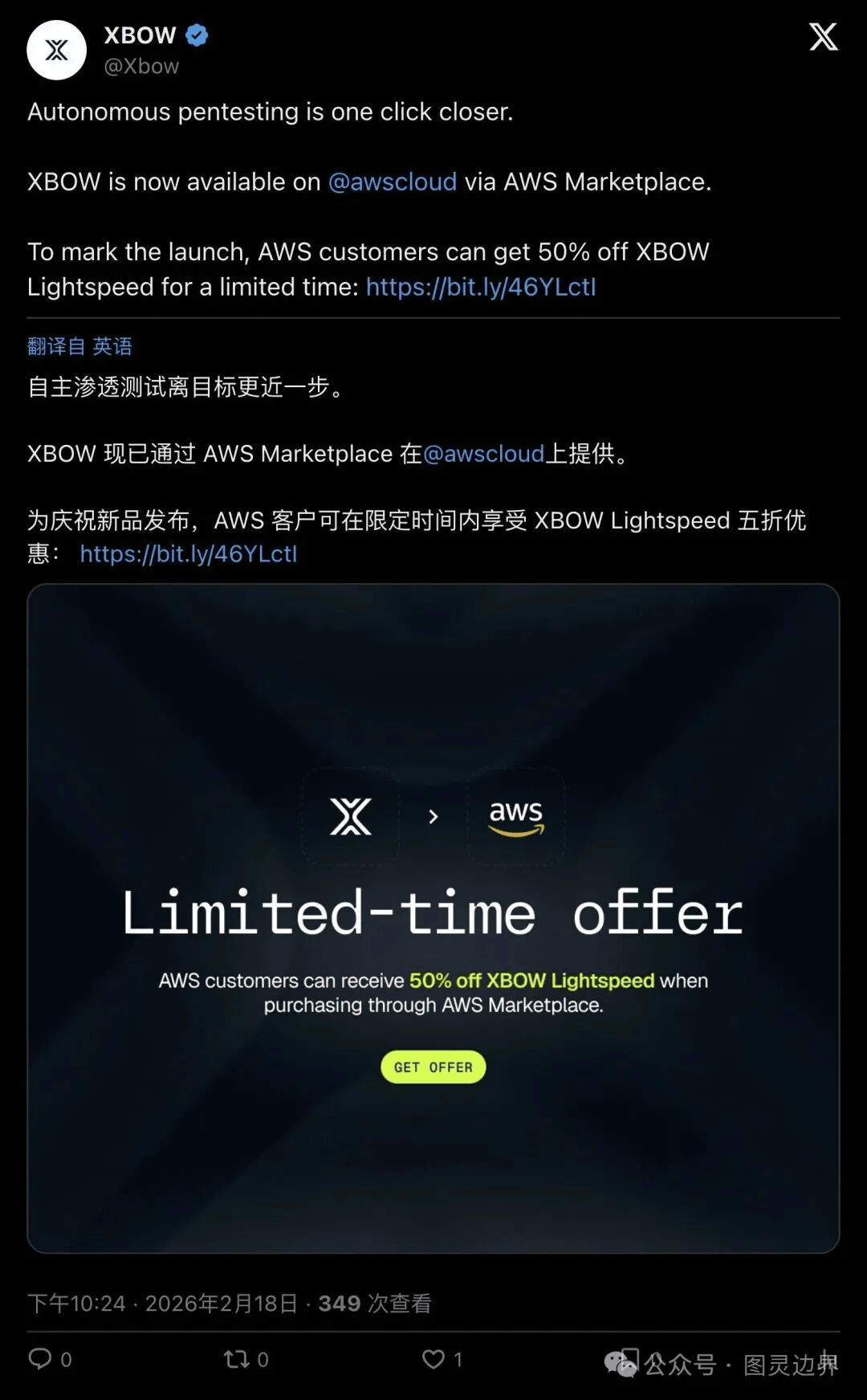Viewport: 867px width, 1400px height.
Task: Open the Limited-time offer image card
Action: click(433, 917)
